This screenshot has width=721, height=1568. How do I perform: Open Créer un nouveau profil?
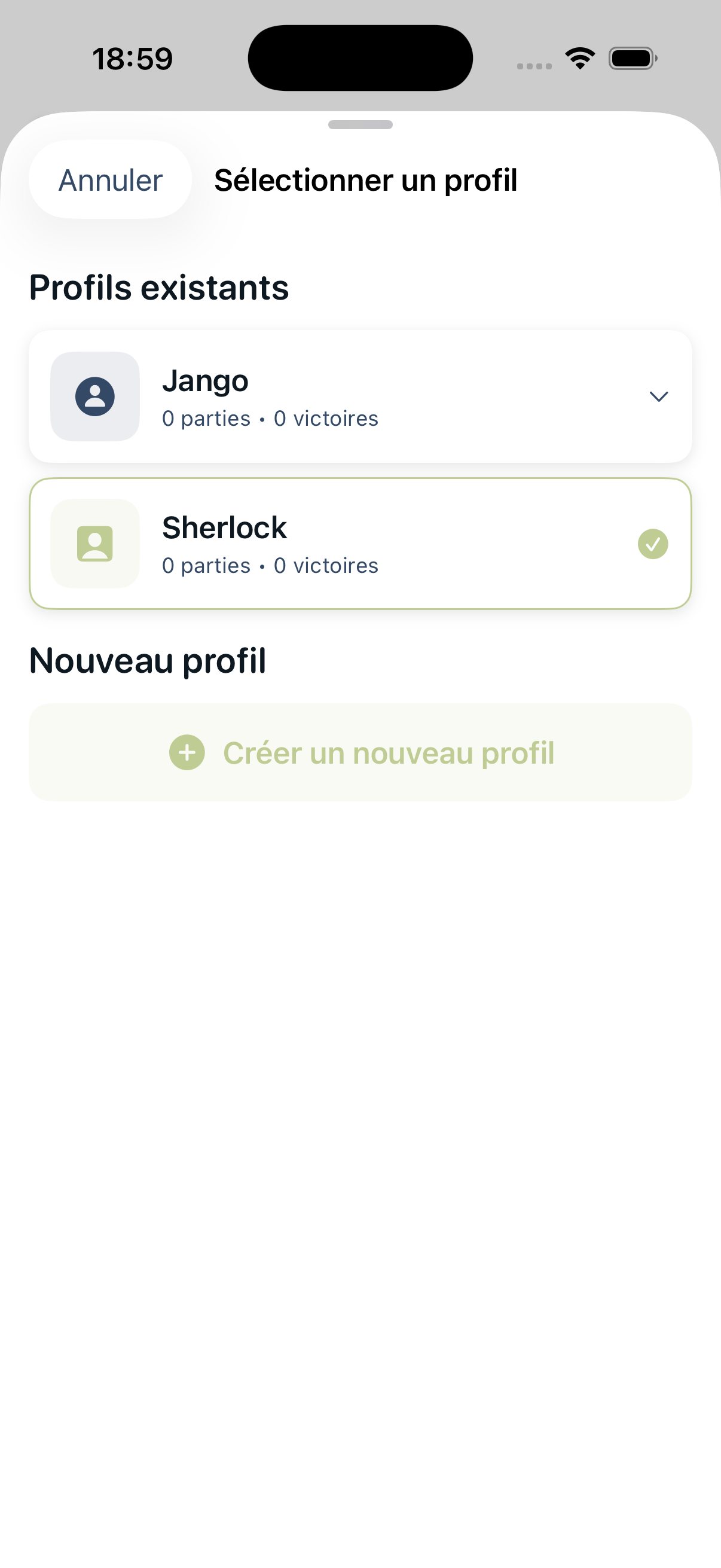point(360,752)
